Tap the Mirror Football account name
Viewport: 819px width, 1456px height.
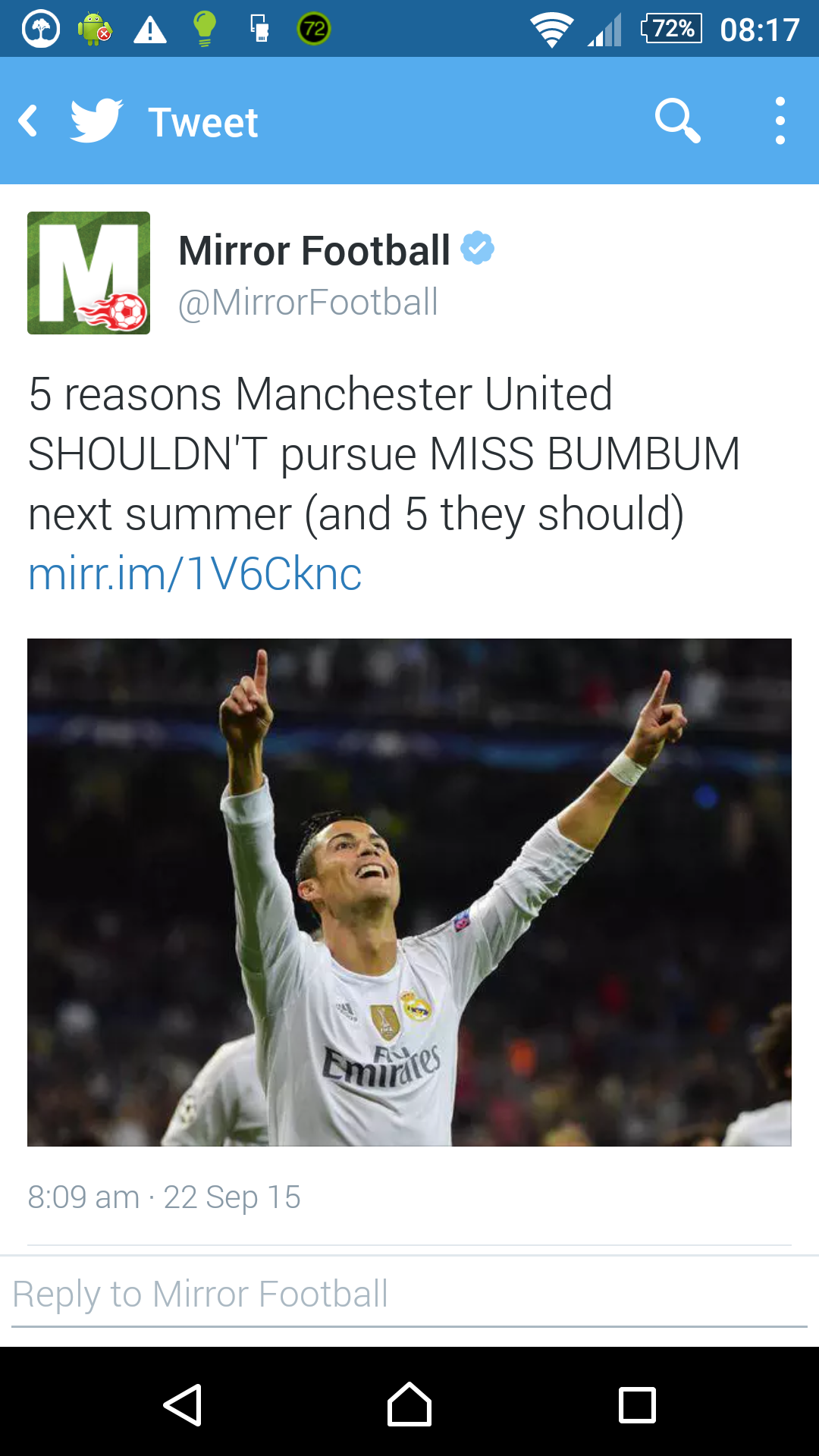(x=314, y=250)
